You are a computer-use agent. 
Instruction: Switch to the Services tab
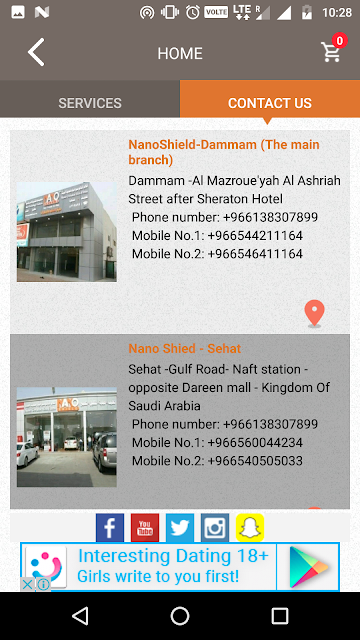(x=90, y=103)
